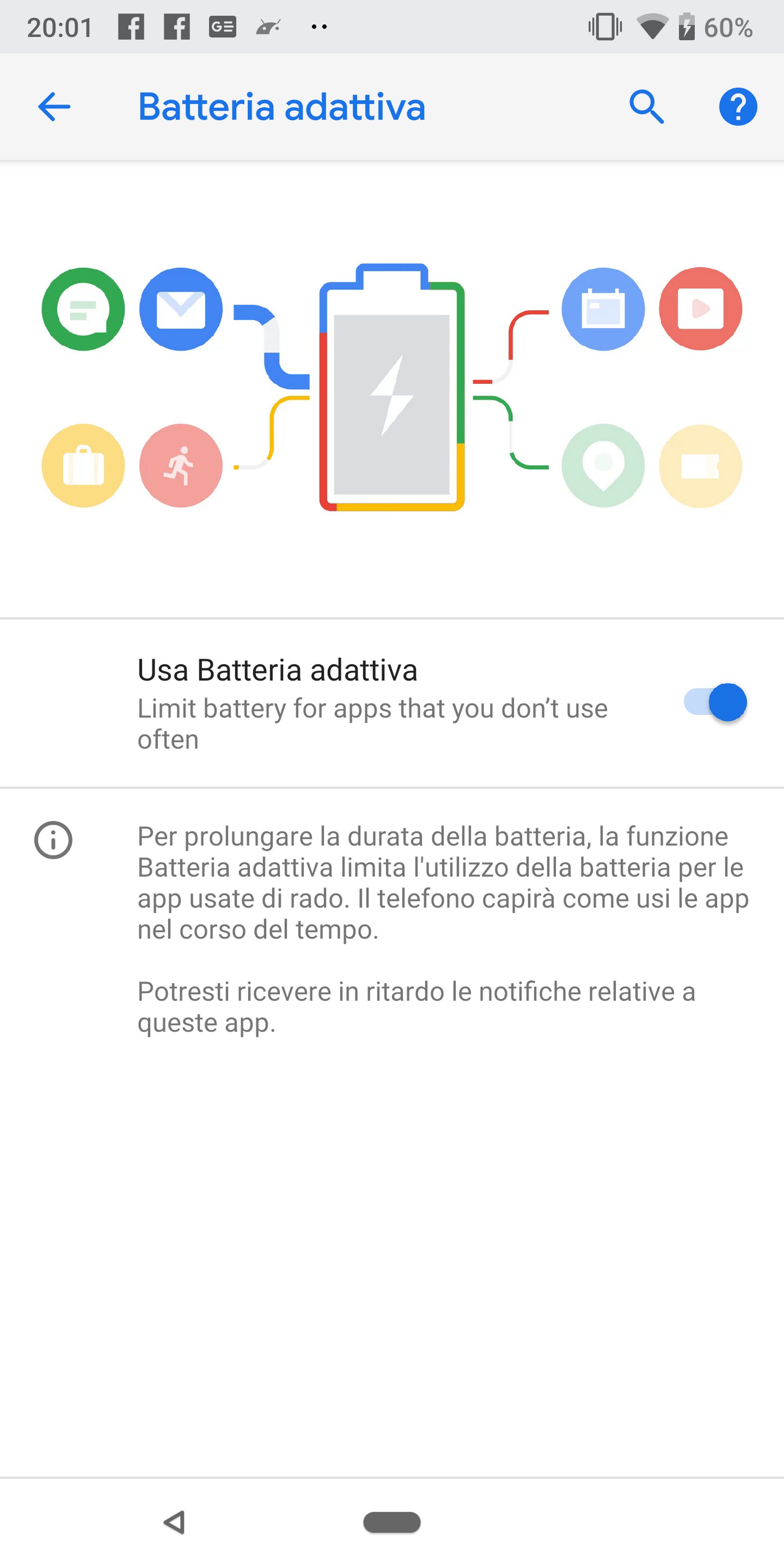Tap the system back button
This screenshot has width=784, height=1568.
tap(175, 1522)
